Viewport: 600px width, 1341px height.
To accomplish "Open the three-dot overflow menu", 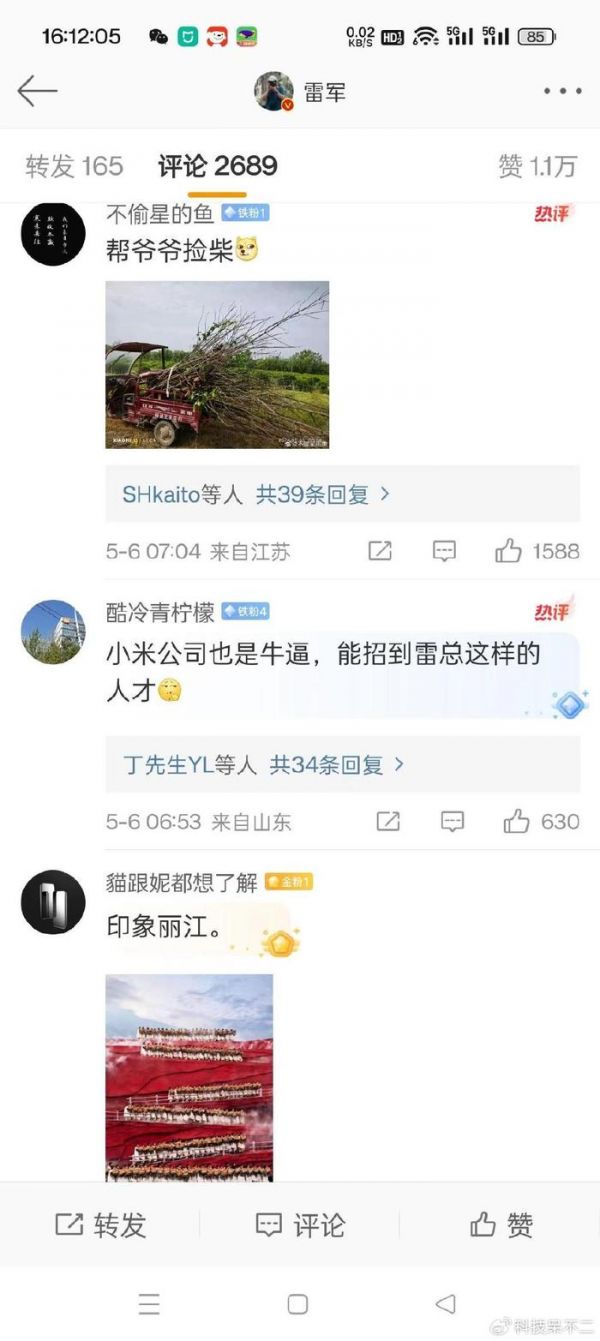I will point(562,92).
